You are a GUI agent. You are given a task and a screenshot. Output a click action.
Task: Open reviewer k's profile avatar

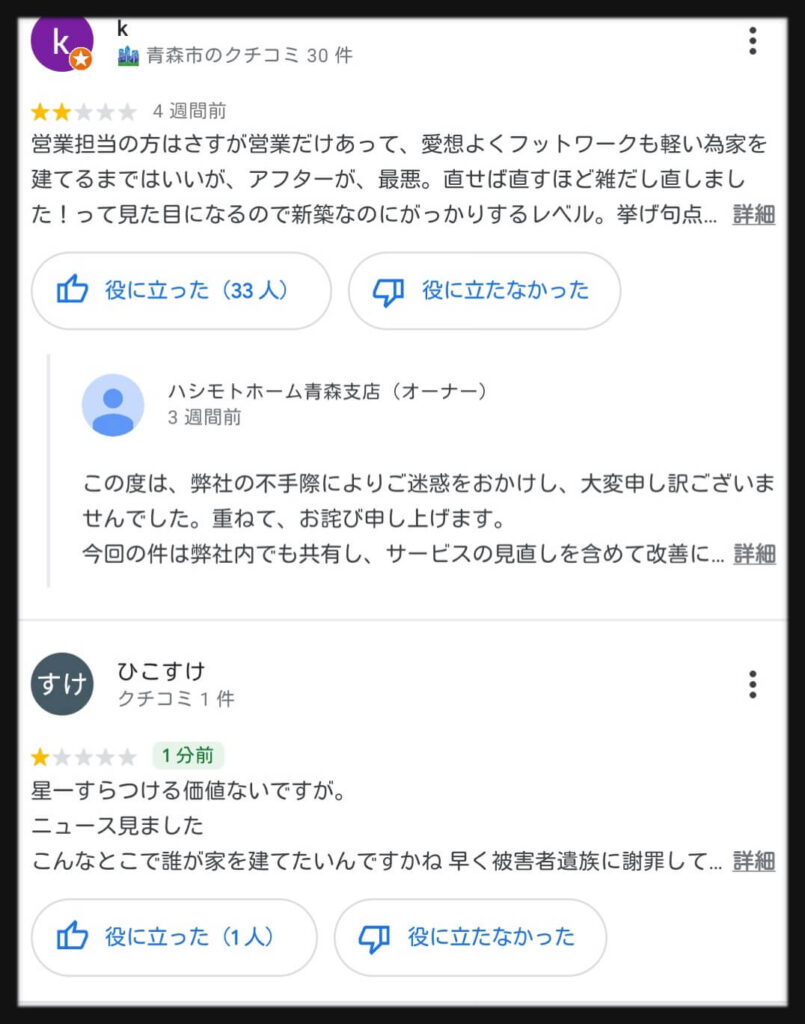tap(61, 42)
